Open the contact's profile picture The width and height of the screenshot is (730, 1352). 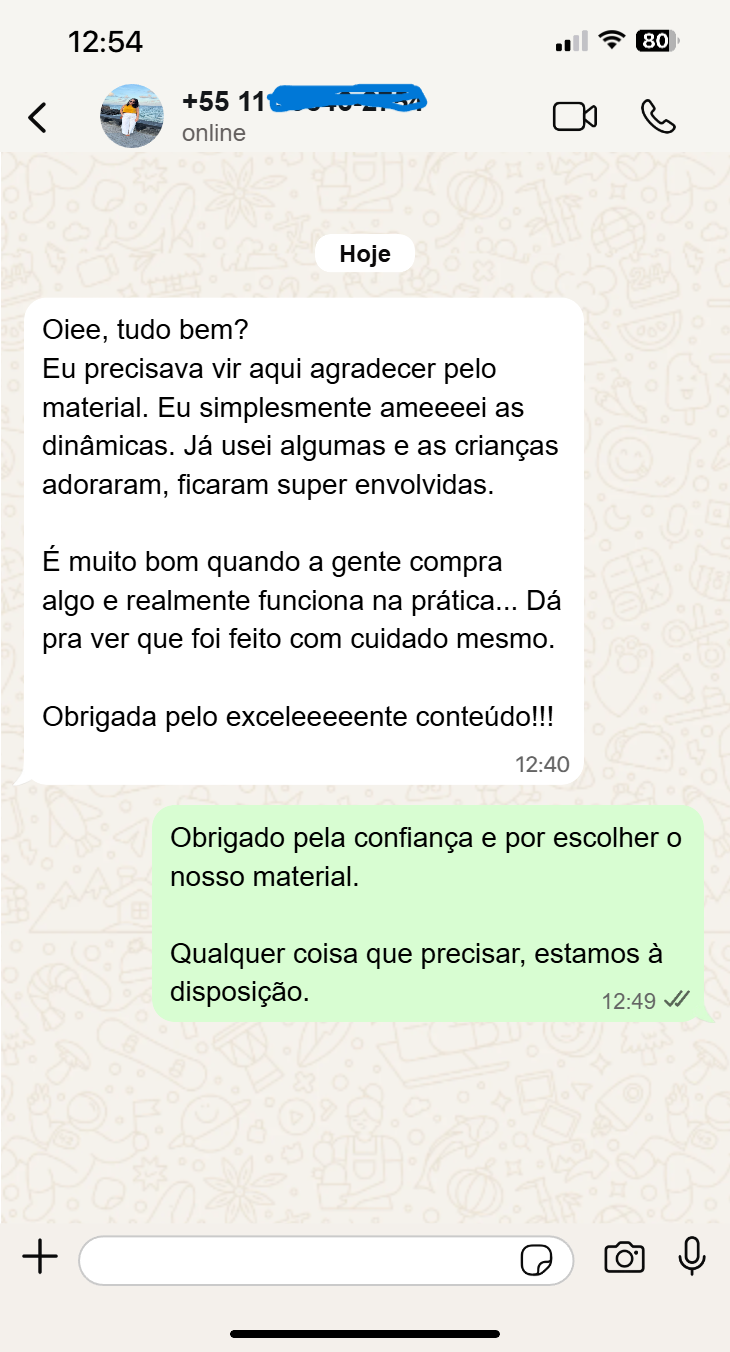coord(130,116)
